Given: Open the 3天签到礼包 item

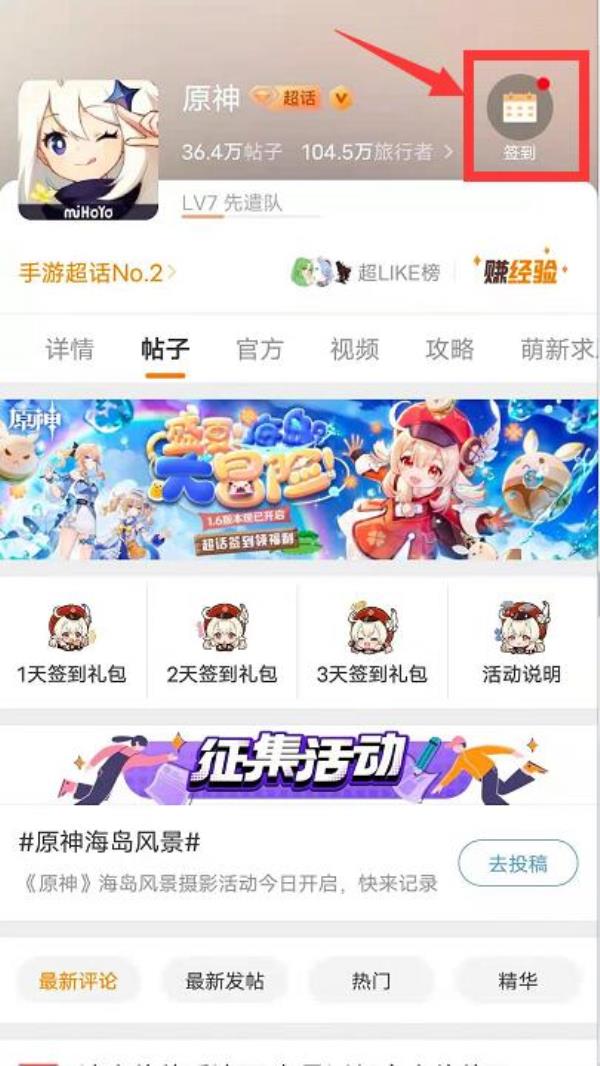Looking at the screenshot, I should (372, 643).
